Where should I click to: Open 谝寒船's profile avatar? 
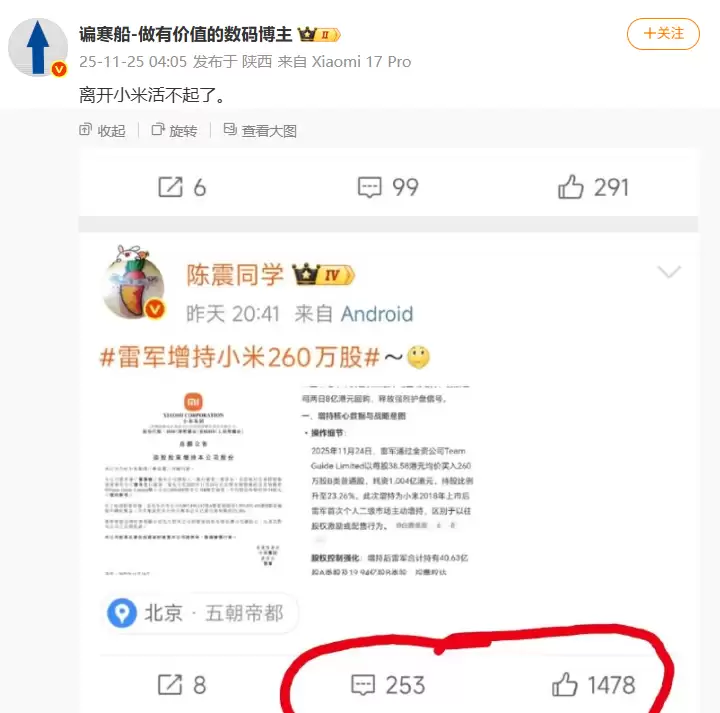coord(38,46)
